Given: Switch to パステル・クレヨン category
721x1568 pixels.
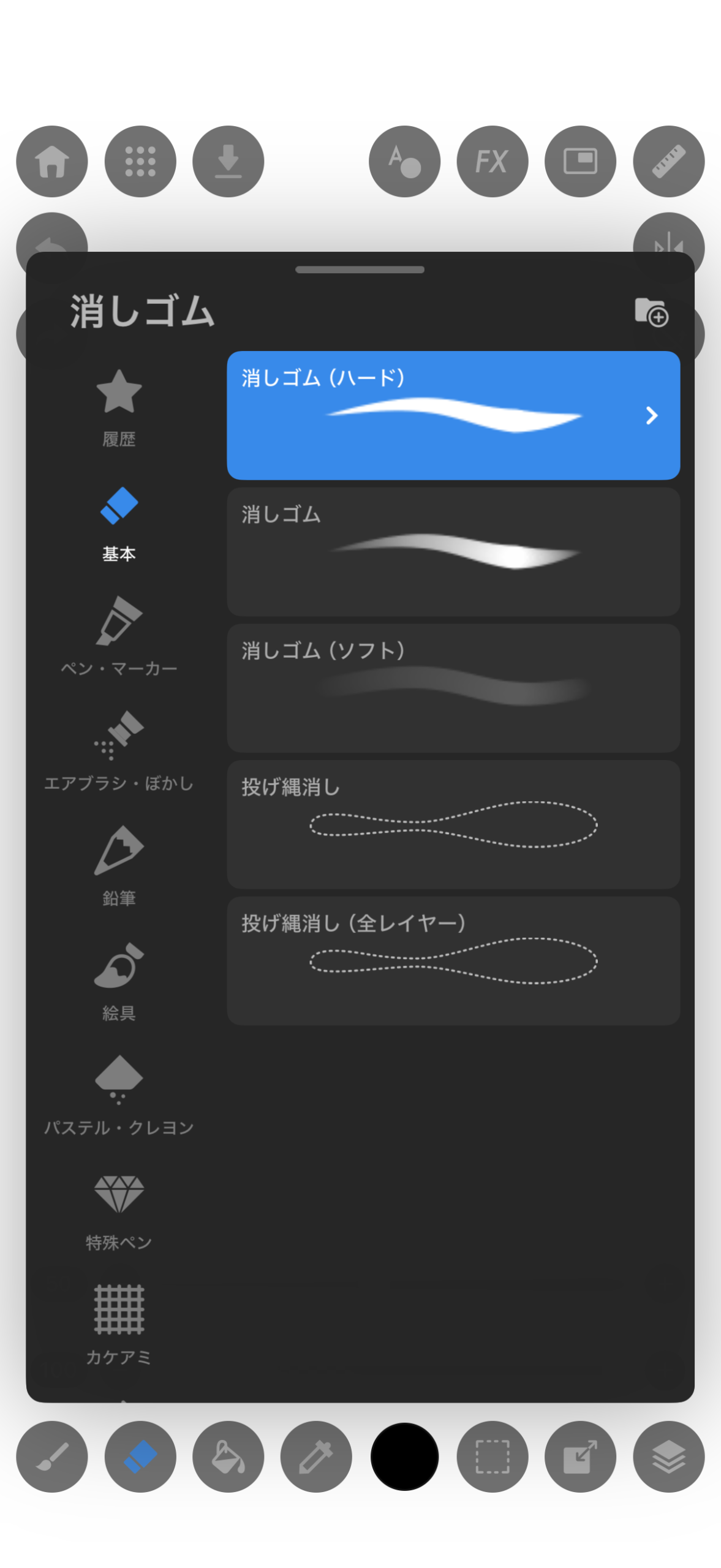Looking at the screenshot, I should [119, 1095].
